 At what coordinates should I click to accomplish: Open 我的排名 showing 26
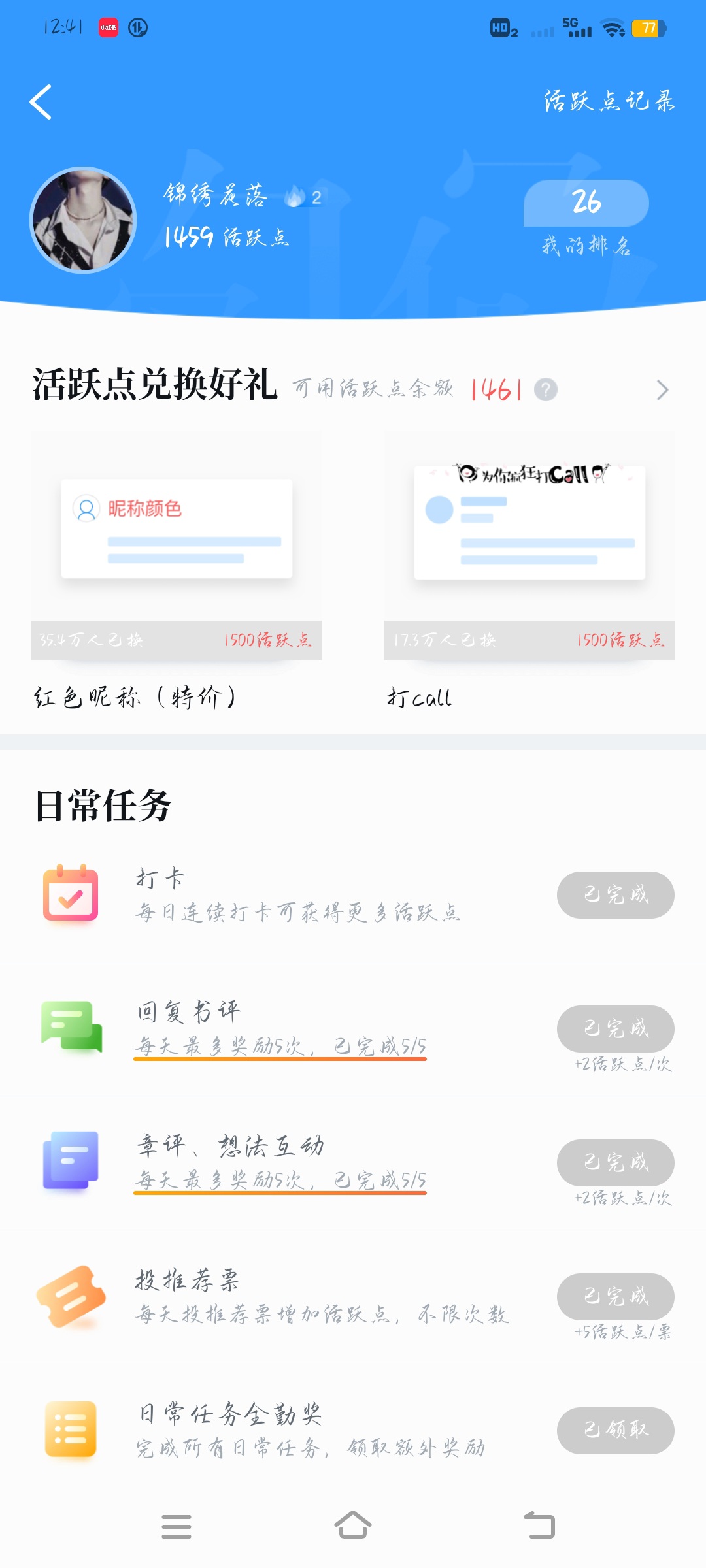(586, 218)
